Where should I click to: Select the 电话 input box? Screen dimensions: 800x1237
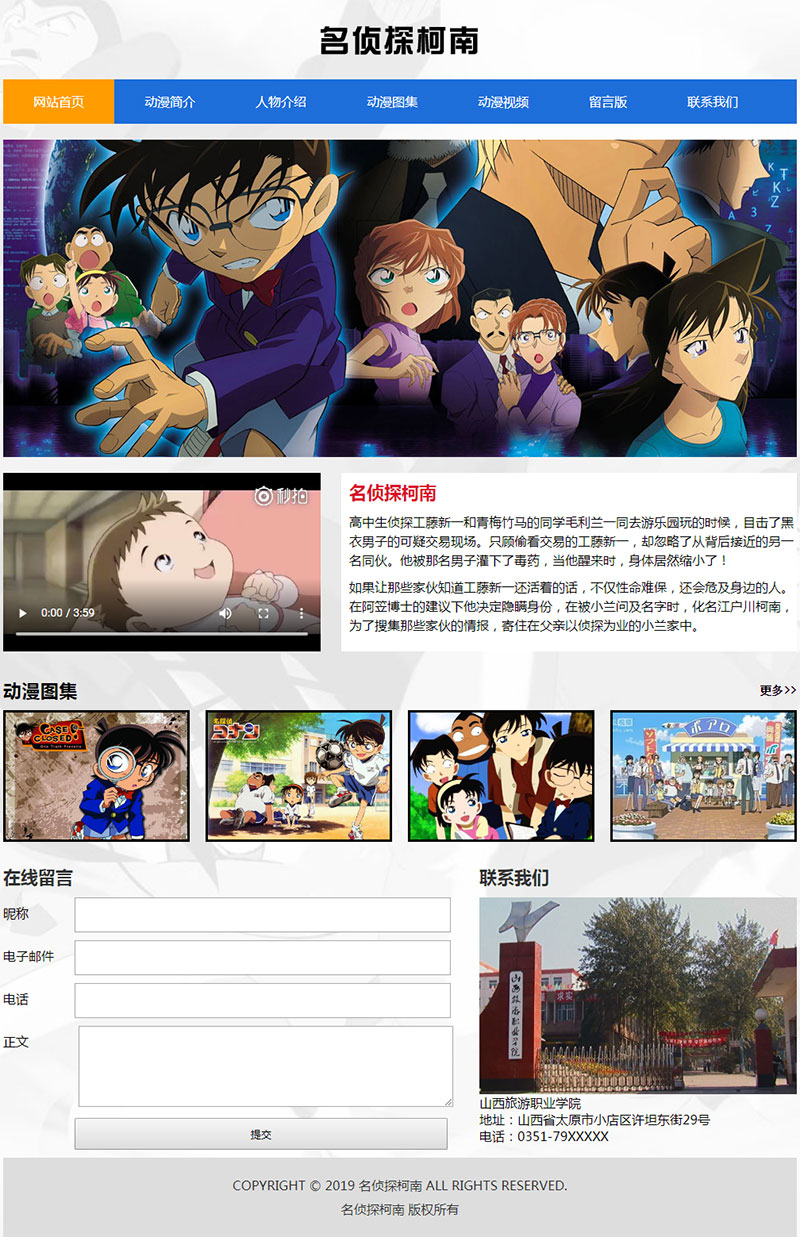262,1000
